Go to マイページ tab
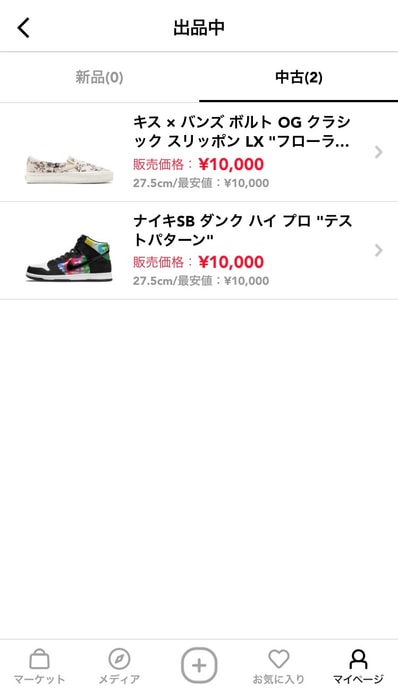Image resolution: width=398 pixels, height=692 pixels. [x=358, y=666]
